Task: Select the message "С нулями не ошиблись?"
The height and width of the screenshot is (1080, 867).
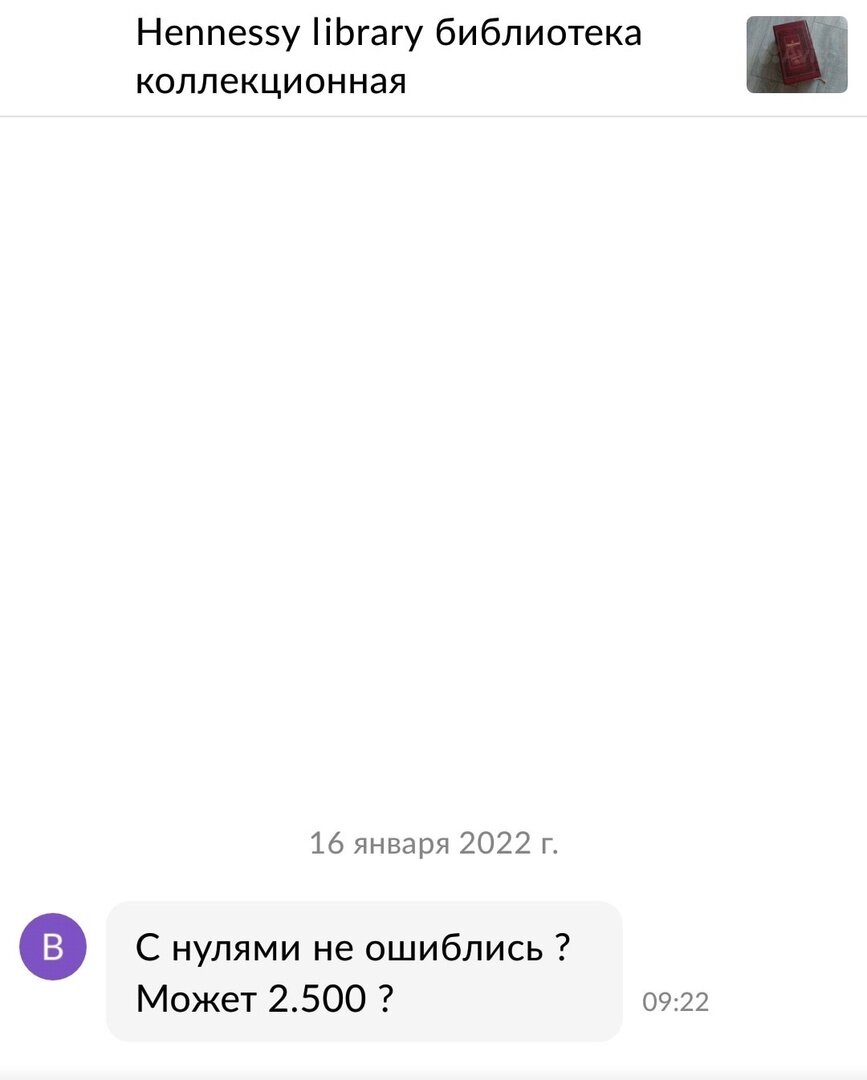Action: coord(350,946)
